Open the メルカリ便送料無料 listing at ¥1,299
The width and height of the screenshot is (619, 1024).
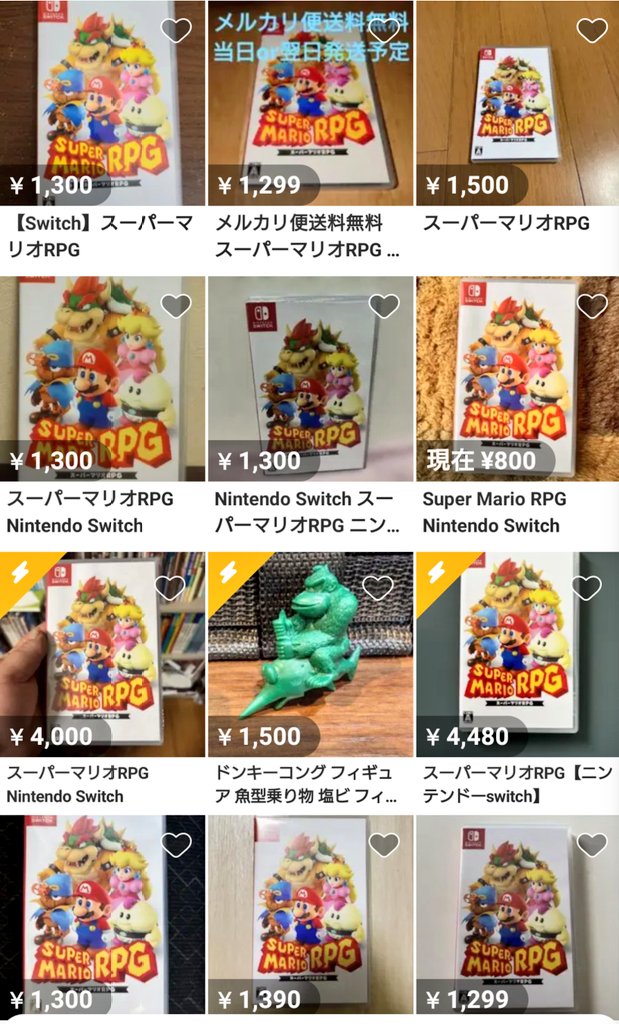pyautogui.click(x=308, y=120)
